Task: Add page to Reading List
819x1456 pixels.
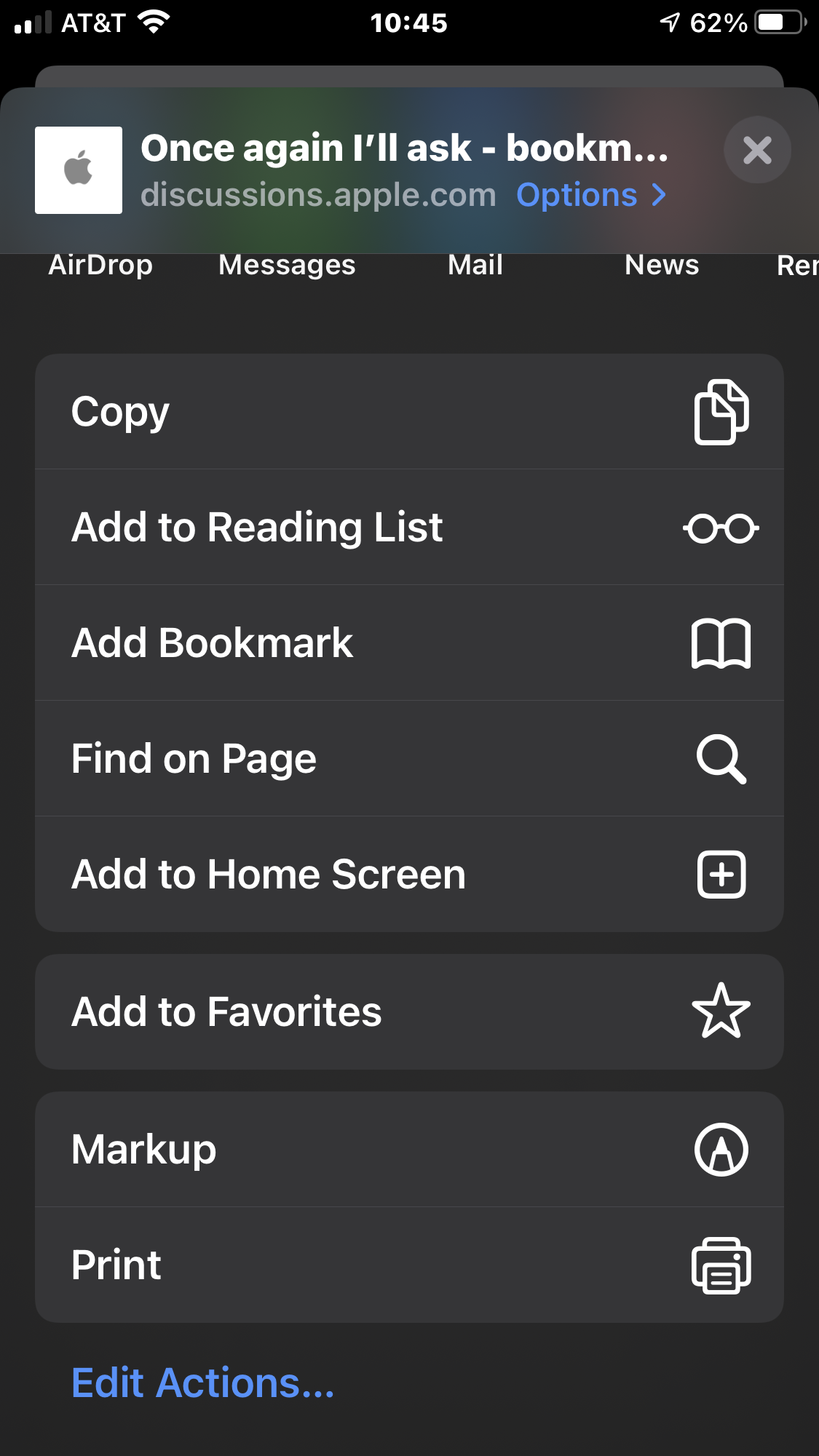Action: pos(409,528)
